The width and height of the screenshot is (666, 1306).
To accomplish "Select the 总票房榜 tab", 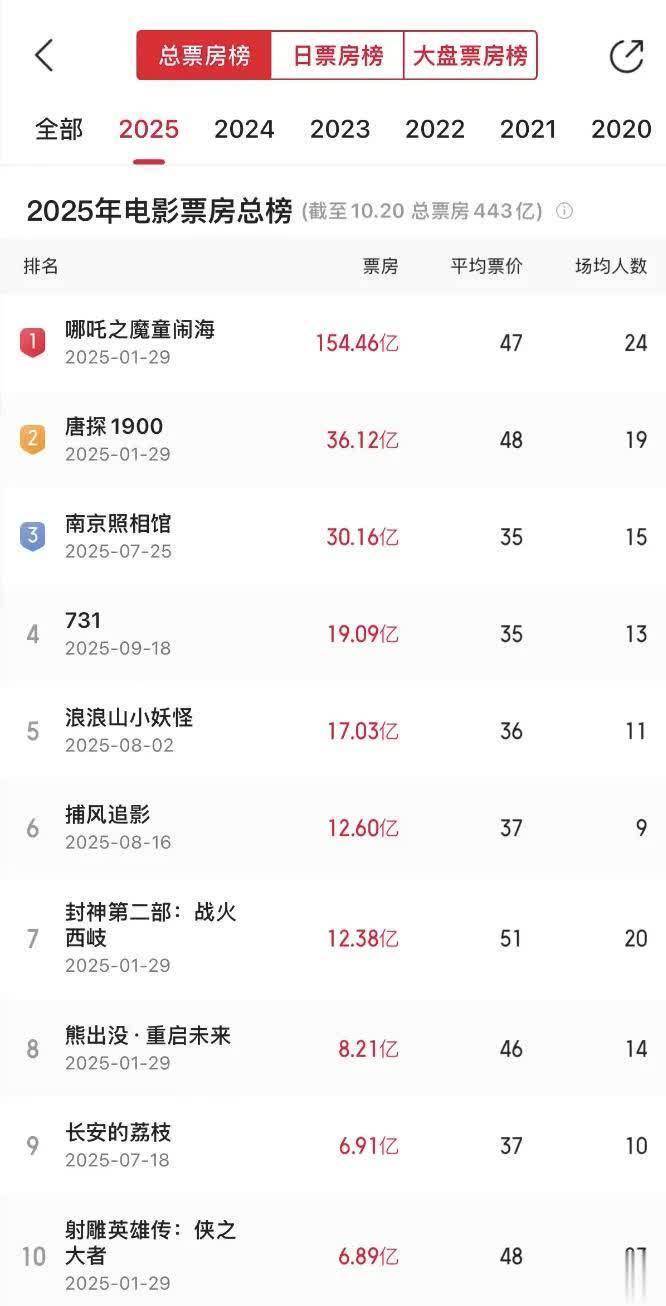I will tap(204, 56).
